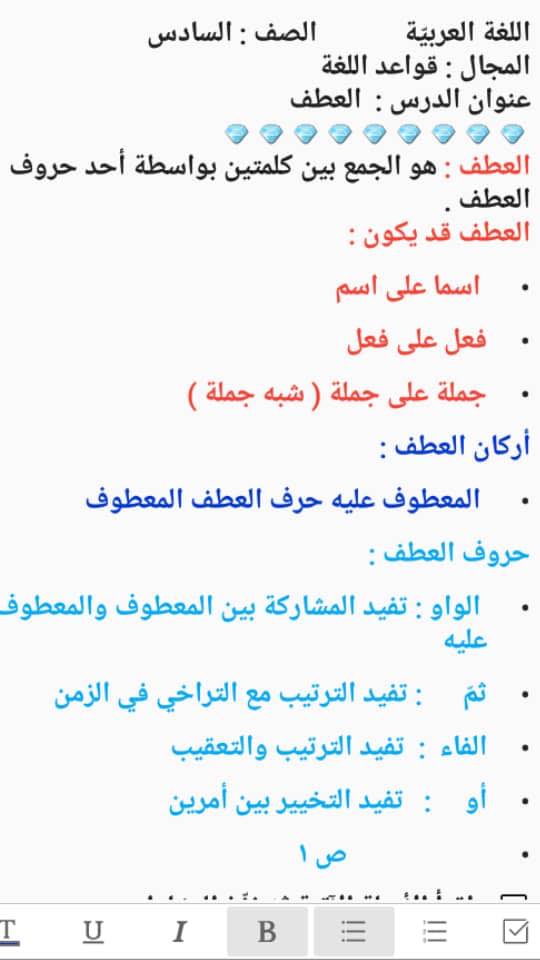Switch to a numbered list
The width and height of the screenshot is (540, 960).
tap(435, 932)
